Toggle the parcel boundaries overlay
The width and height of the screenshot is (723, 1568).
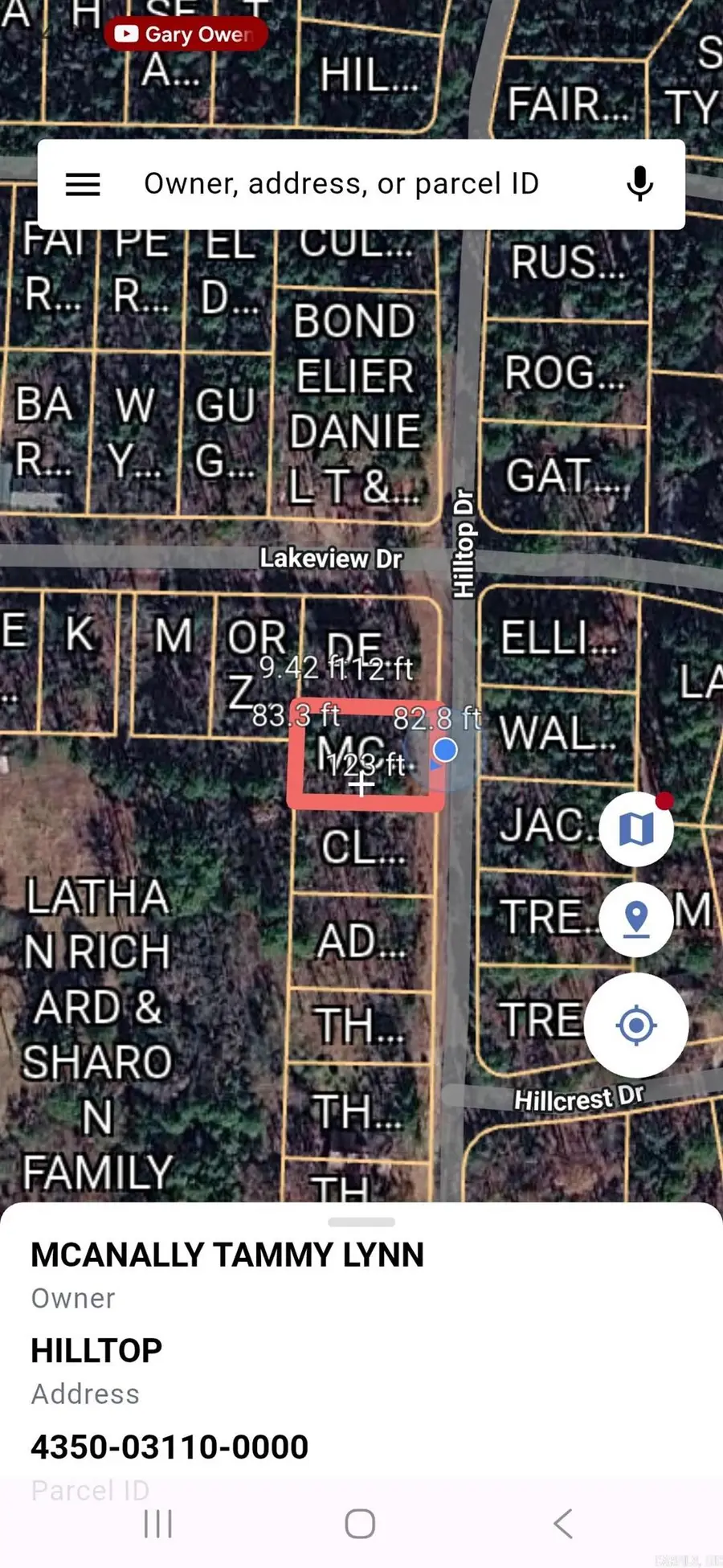coord(636,829)
